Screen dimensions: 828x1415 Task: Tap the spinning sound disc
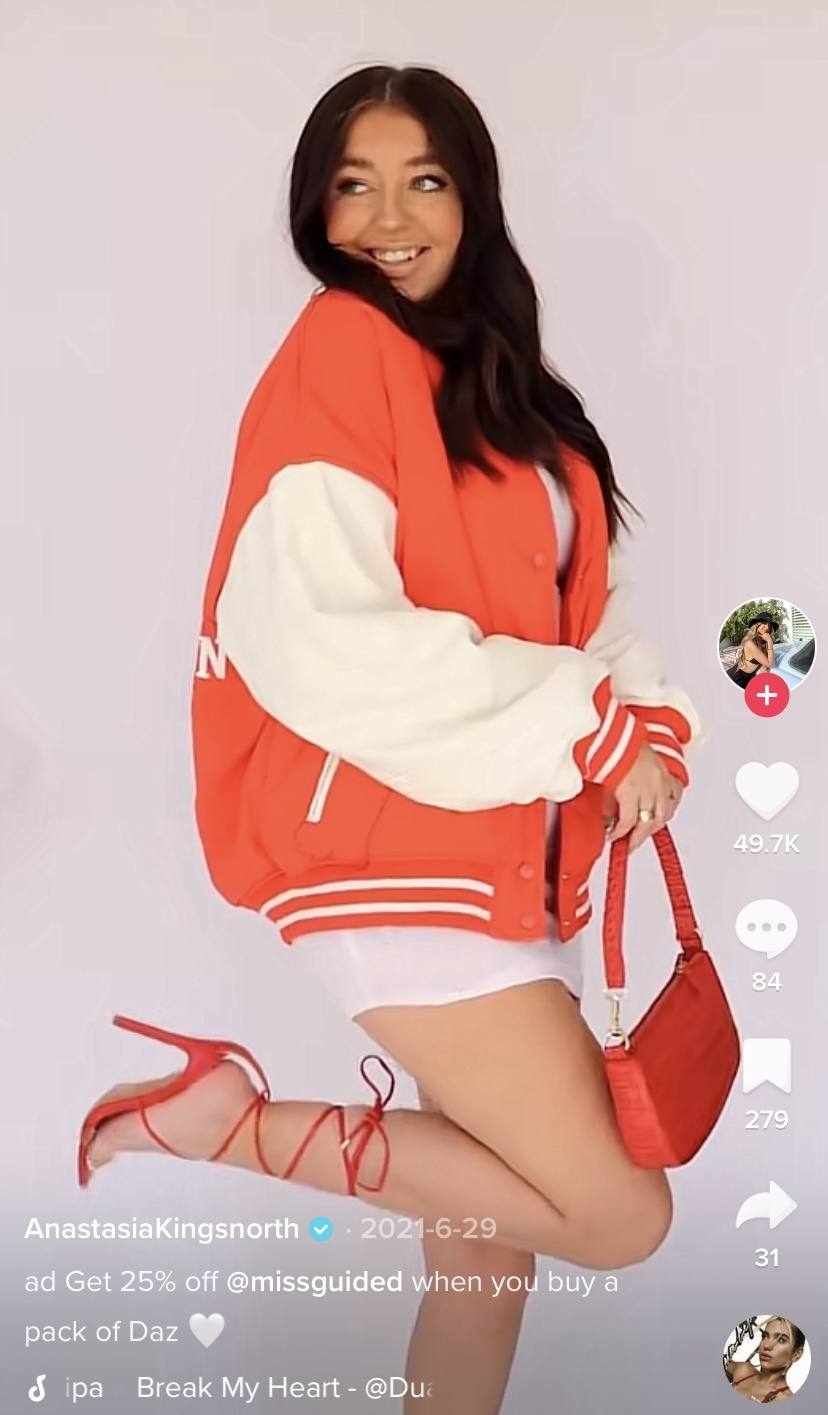(767, 1357)
